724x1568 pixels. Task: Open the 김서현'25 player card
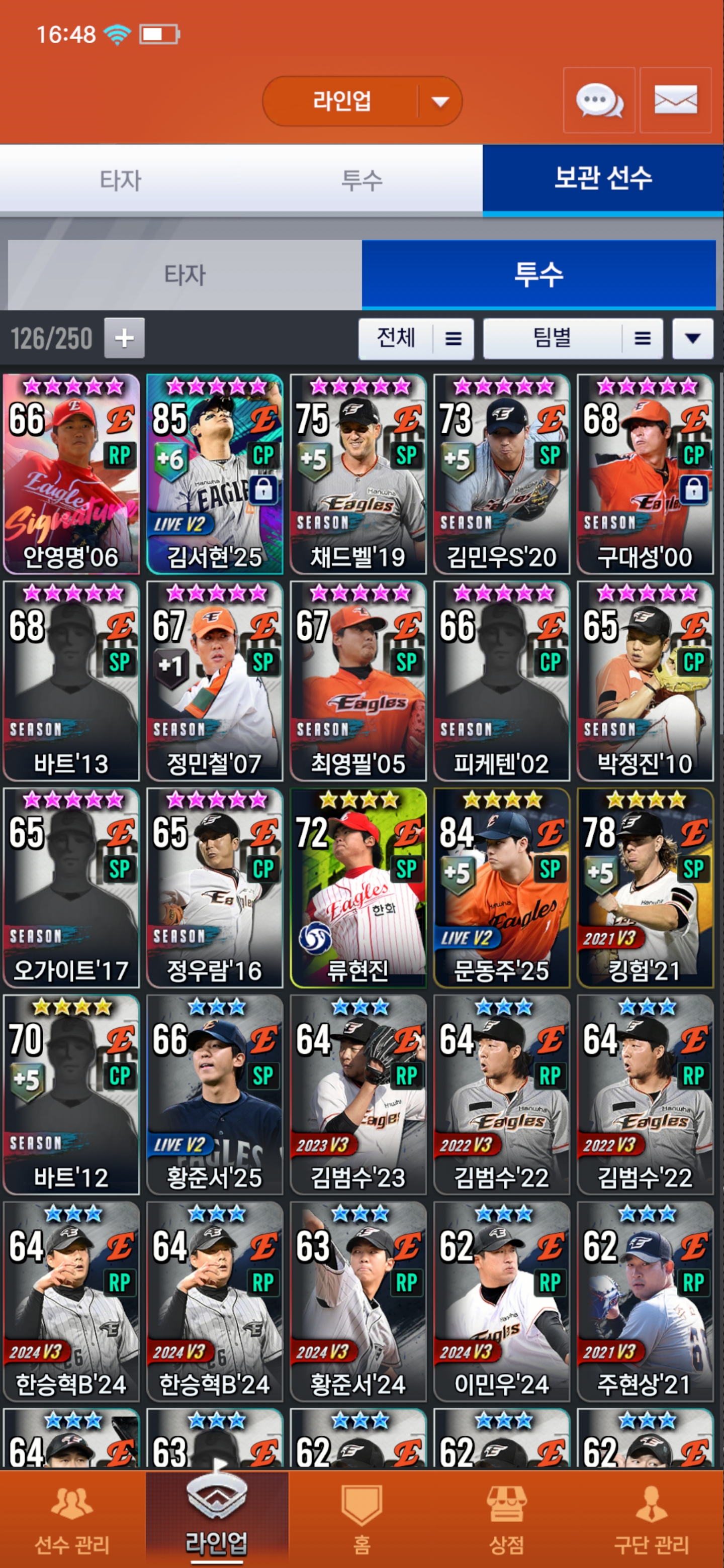214,474
